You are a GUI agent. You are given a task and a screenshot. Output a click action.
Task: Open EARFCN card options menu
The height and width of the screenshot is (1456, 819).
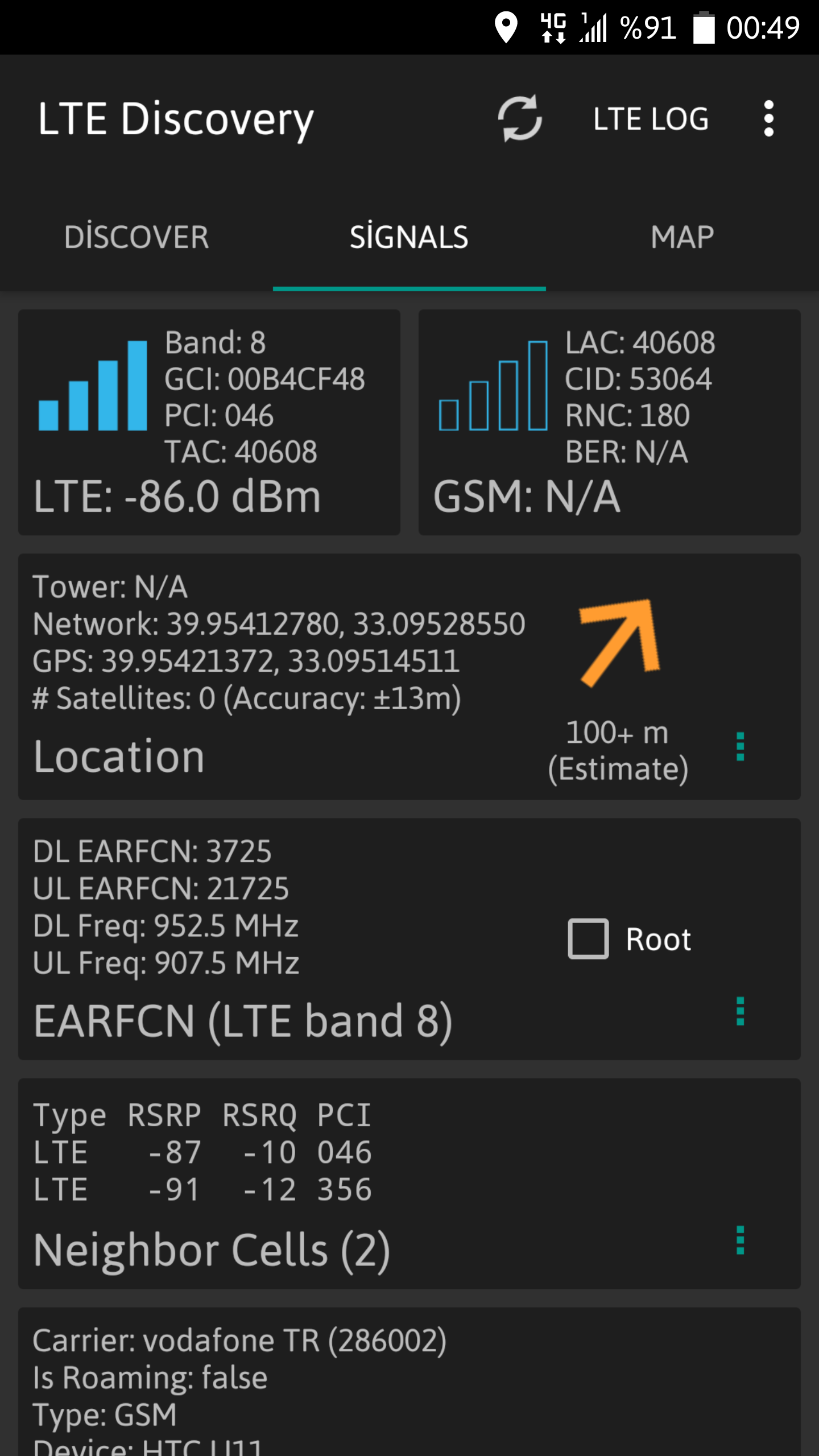click(740, 1011)
